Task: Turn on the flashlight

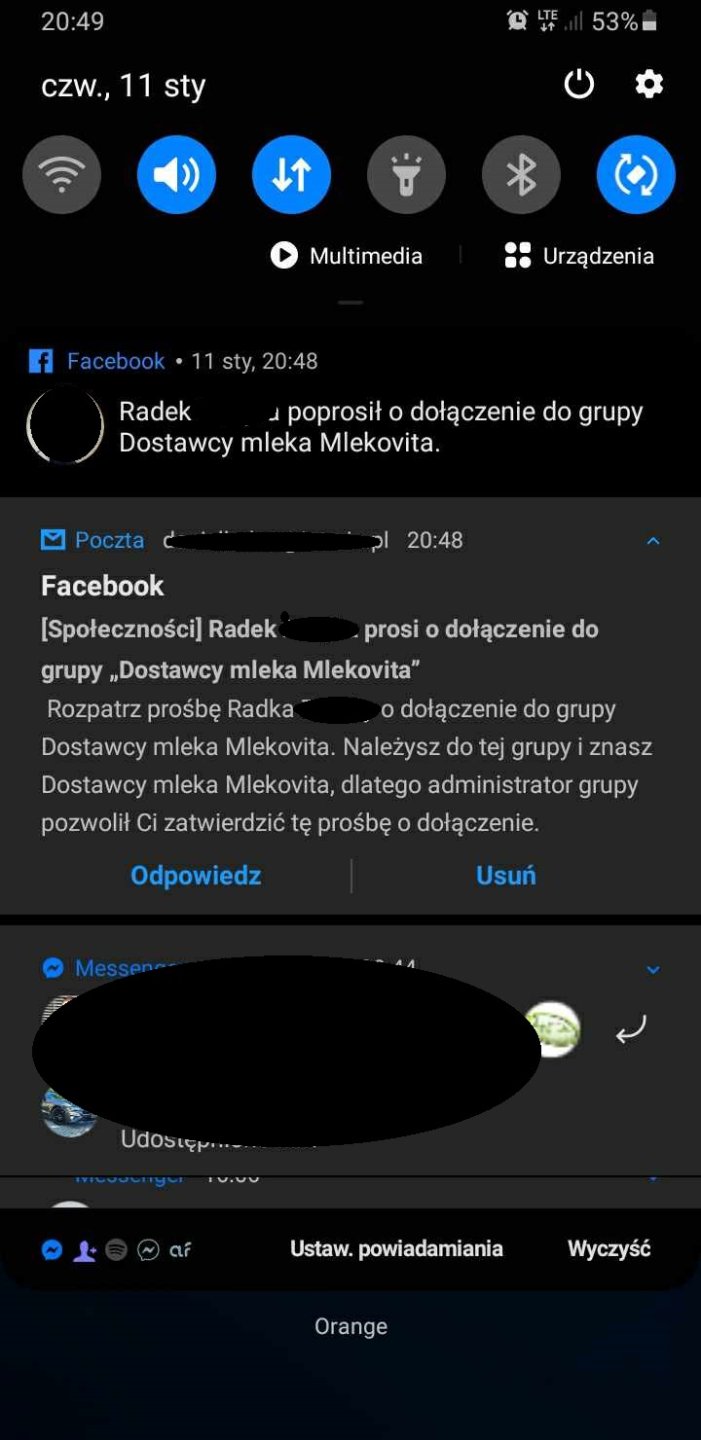Action: 406,175
